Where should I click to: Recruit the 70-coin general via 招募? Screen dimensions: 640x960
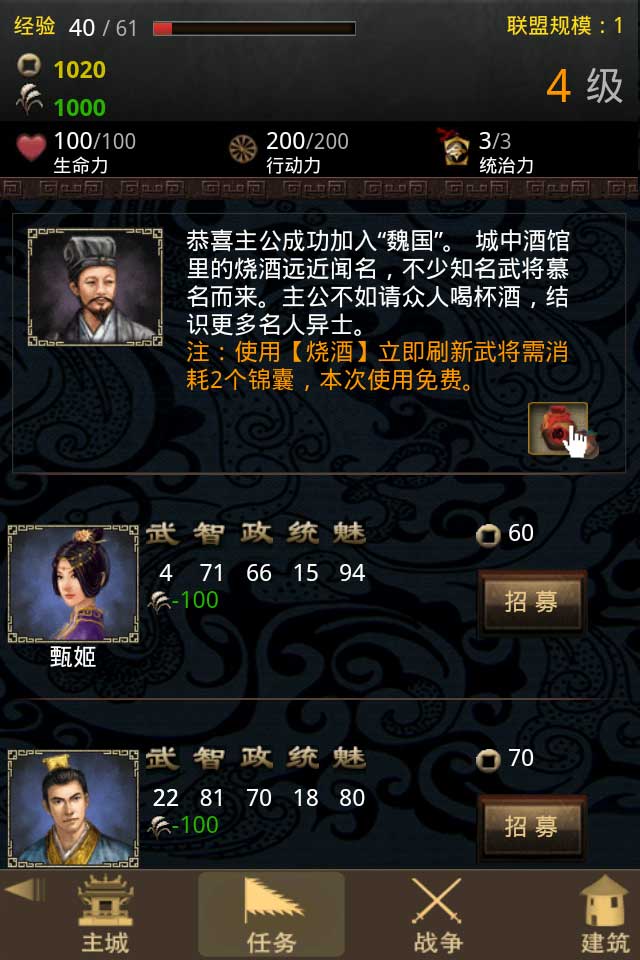coord(531,827)
